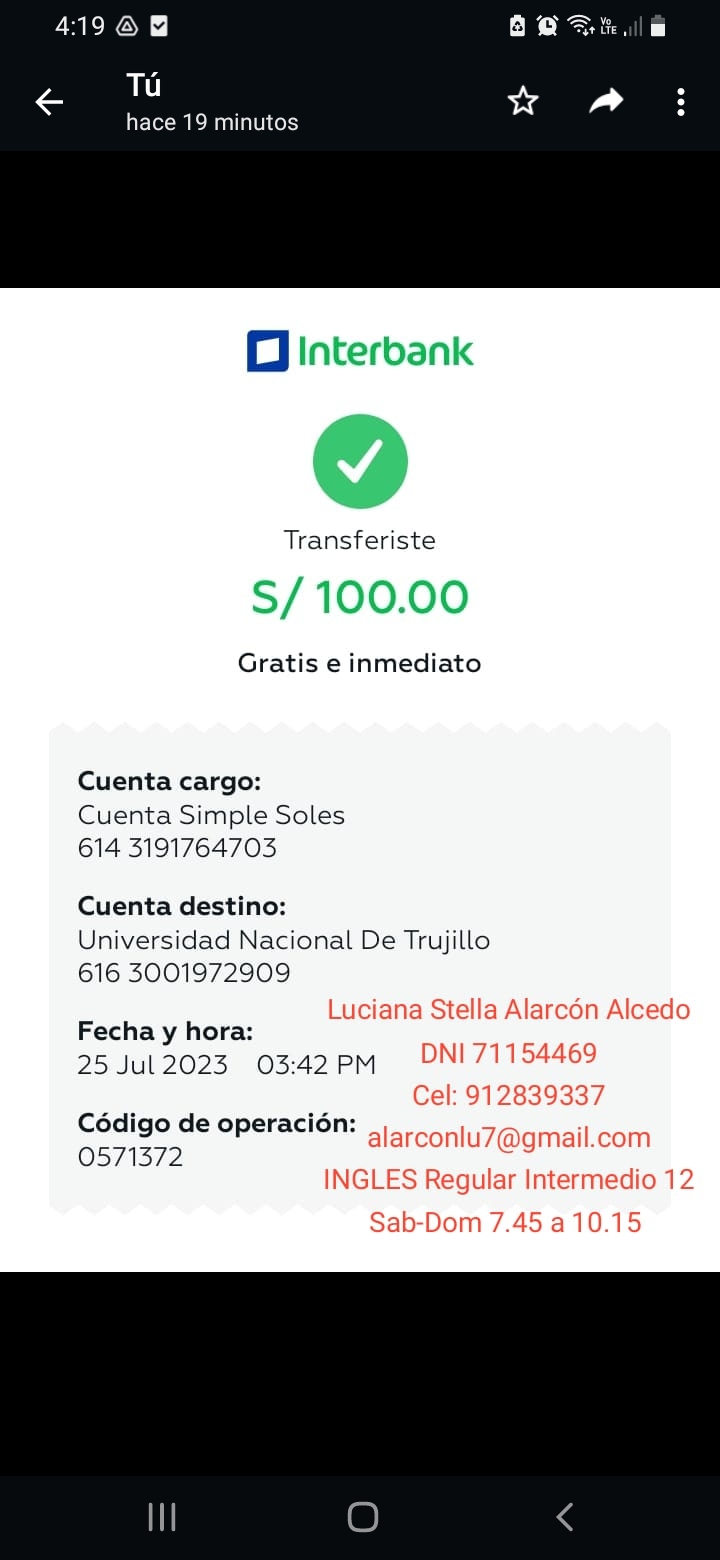
Task: Go to the home screen
Action: [362, 1517]
